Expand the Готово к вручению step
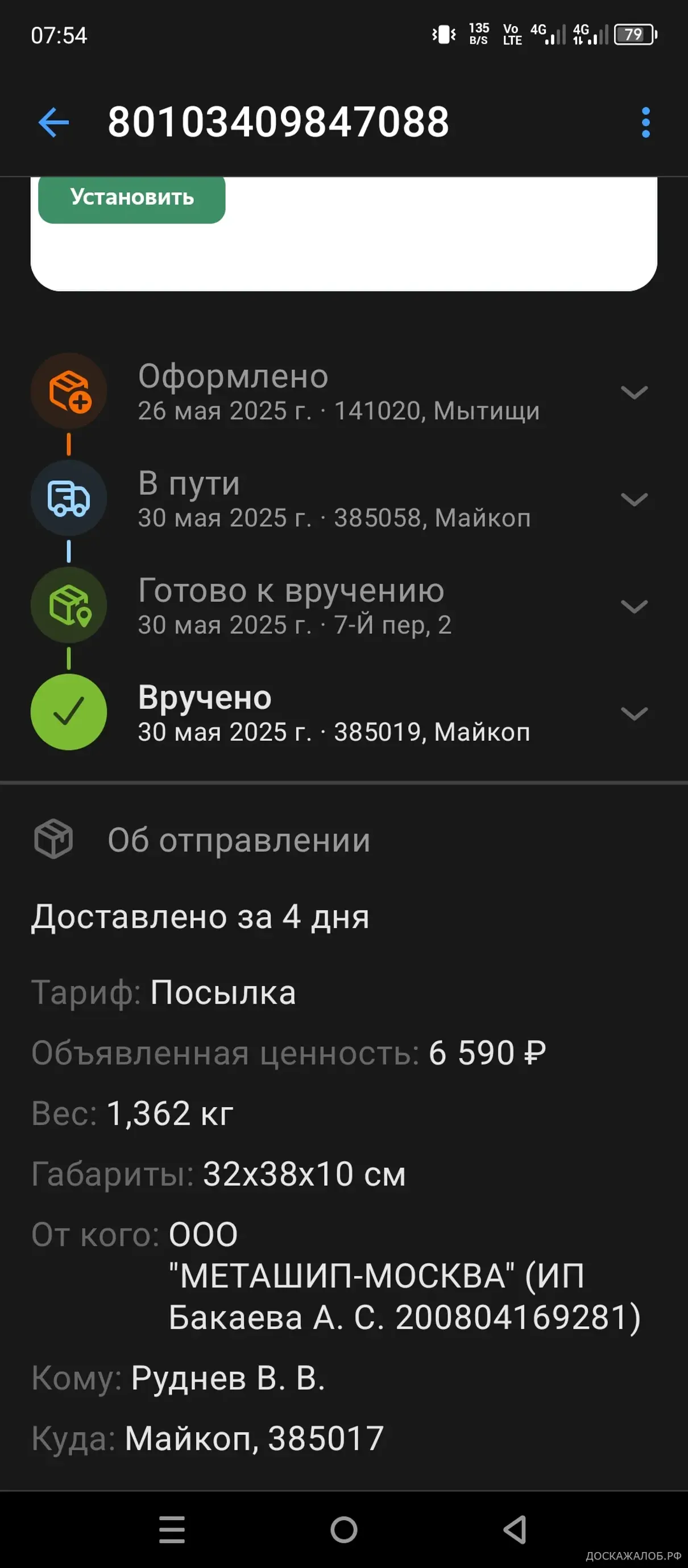 [x=634, y=606]
